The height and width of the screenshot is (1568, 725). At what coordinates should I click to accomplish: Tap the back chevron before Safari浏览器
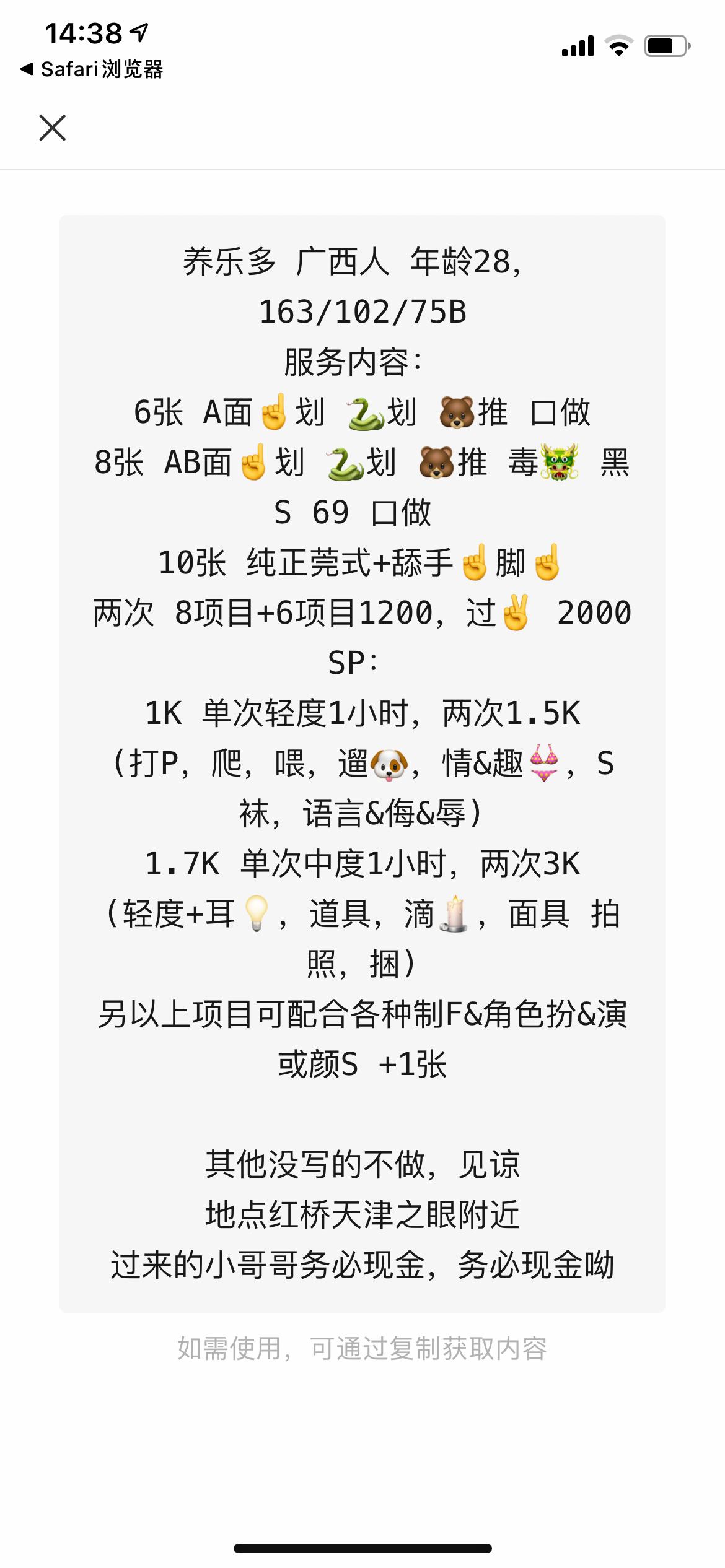[x=26, y=70]
